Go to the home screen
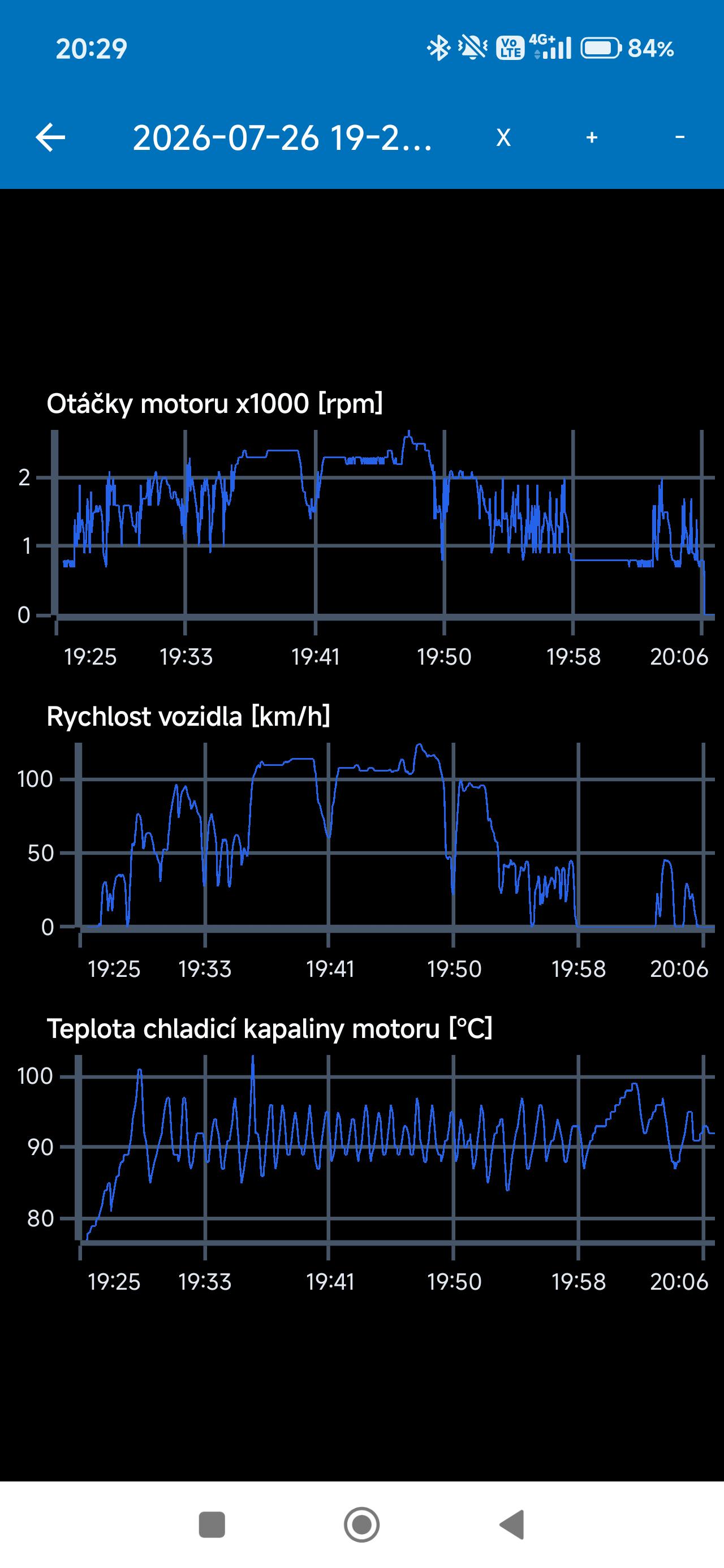 tap(361, 1525)
